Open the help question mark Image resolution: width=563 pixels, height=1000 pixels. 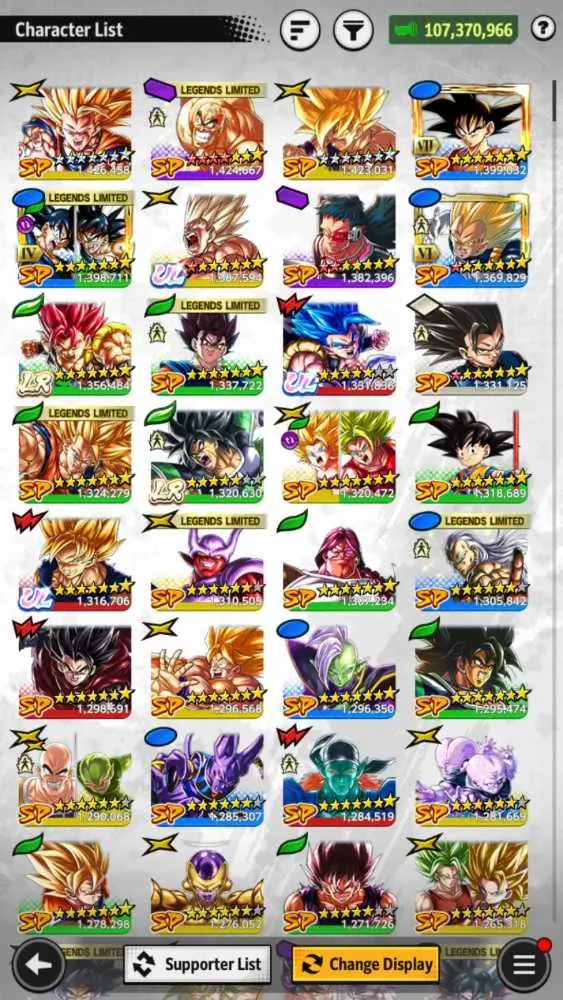tap(543, 28)
